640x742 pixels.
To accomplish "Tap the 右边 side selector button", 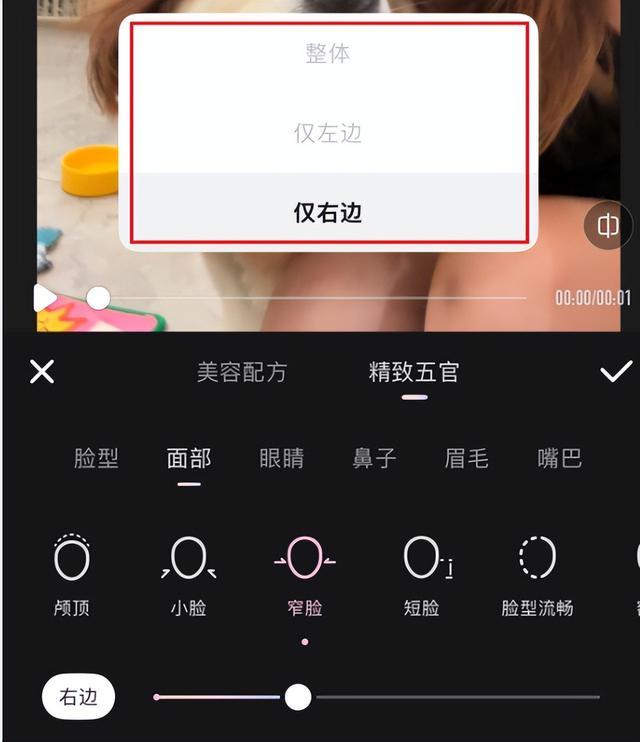I will [x=78, y=697].
